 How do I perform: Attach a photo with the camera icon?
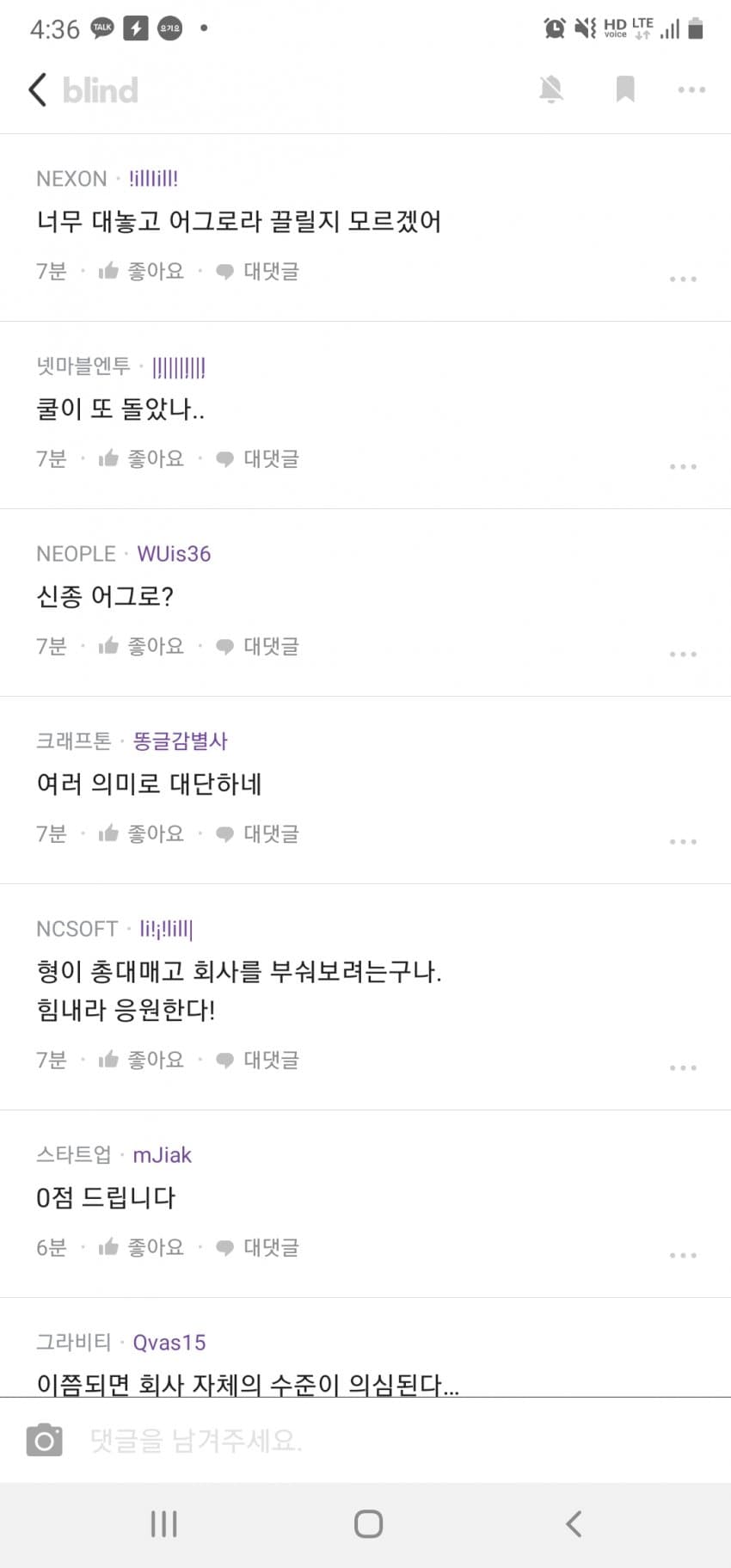pyautogui.click(x=45, y=1440)
